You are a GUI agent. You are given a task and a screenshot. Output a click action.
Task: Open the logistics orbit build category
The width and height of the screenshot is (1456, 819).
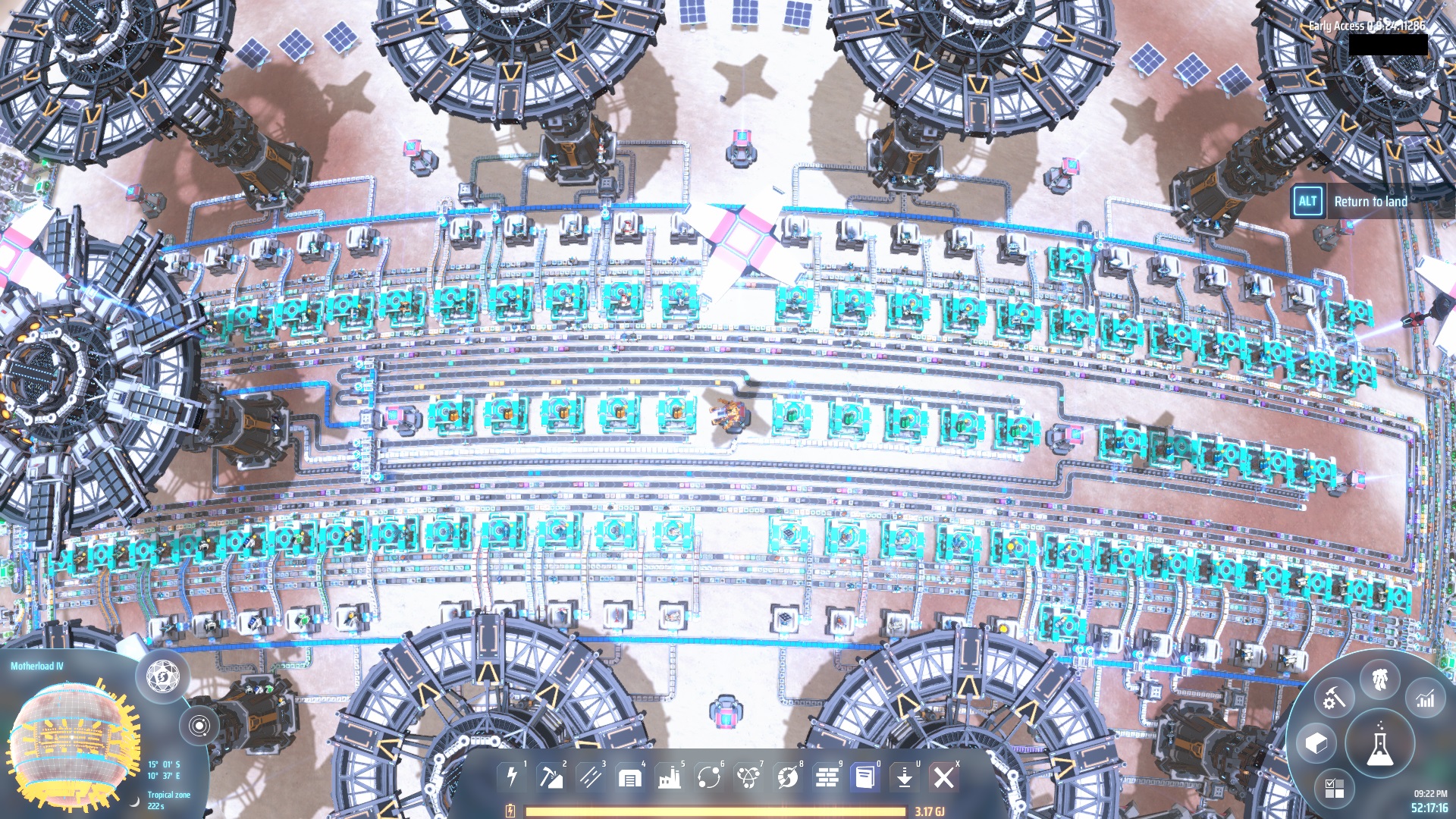tap(709, 777)
